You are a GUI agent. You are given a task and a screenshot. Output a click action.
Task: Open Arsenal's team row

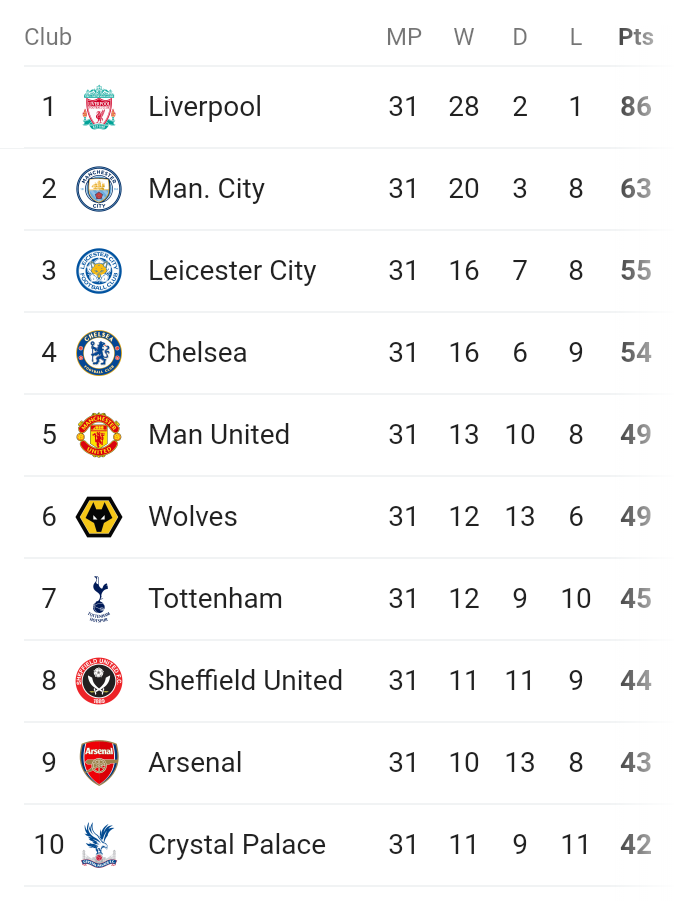tap(195, 763)
